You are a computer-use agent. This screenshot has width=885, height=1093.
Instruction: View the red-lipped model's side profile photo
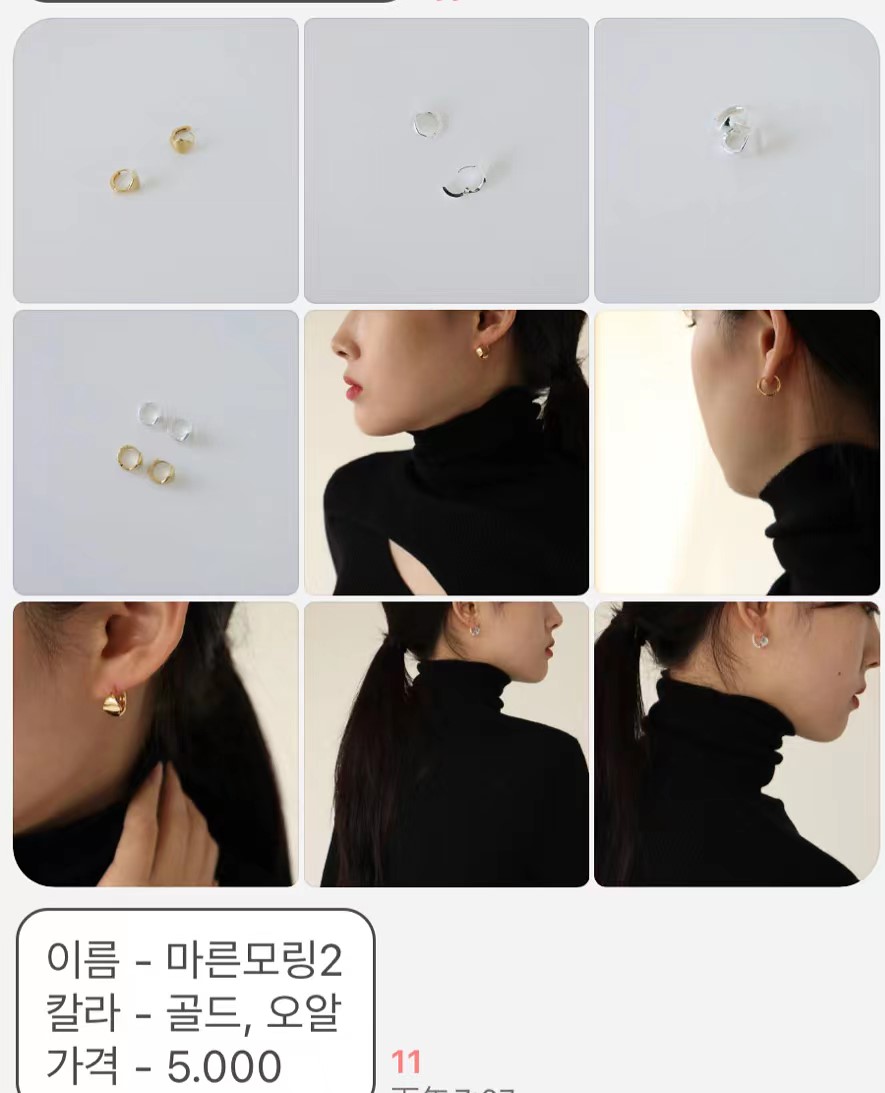(446, 452)
